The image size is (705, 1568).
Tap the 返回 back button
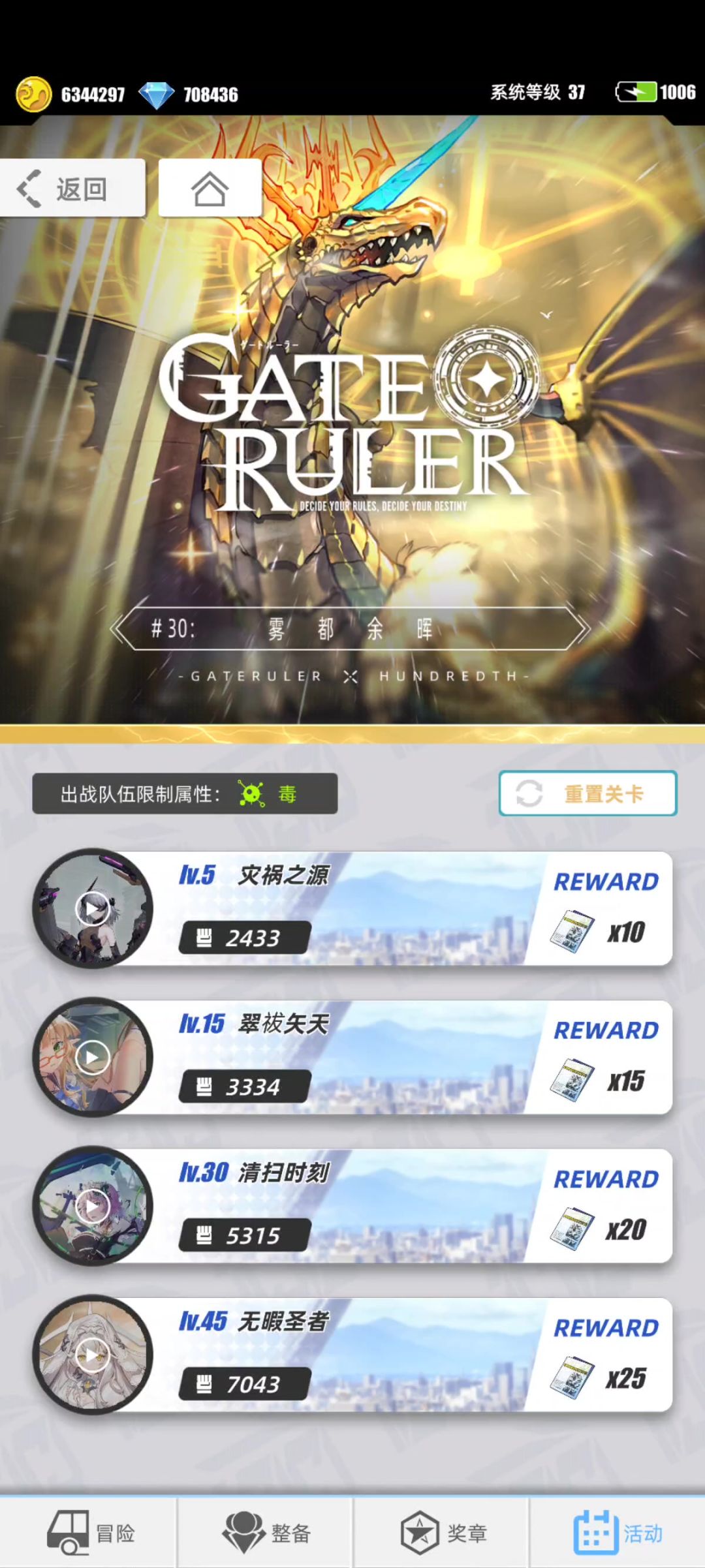tap(72, 188)
